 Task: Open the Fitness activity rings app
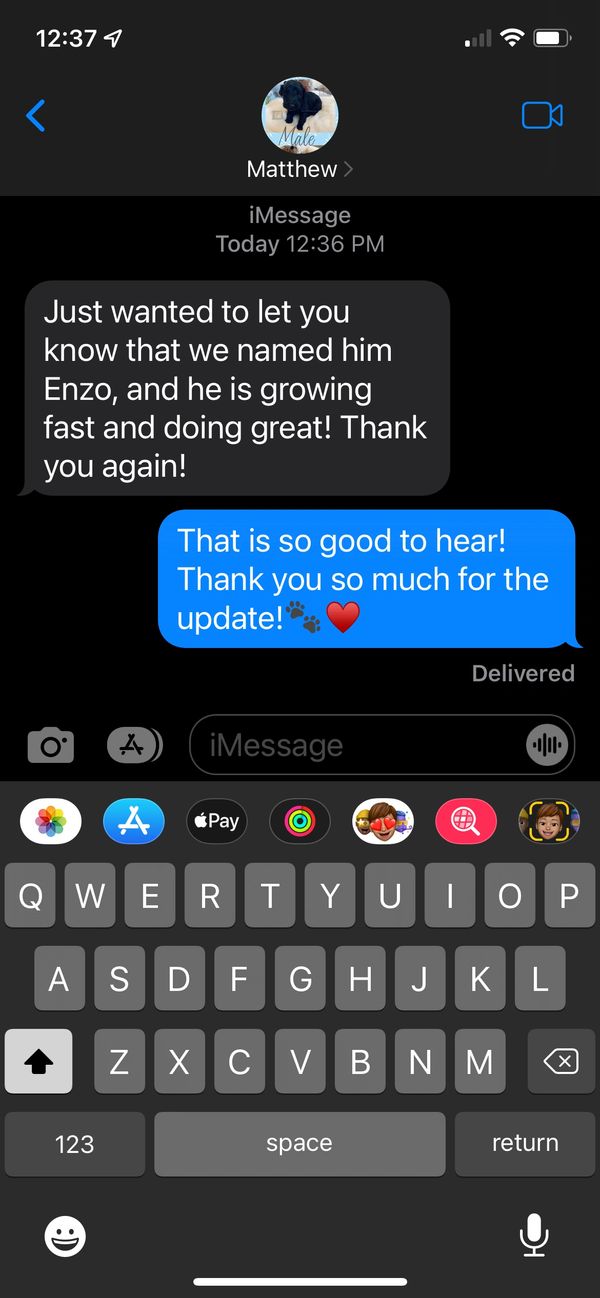pos(299,822)
